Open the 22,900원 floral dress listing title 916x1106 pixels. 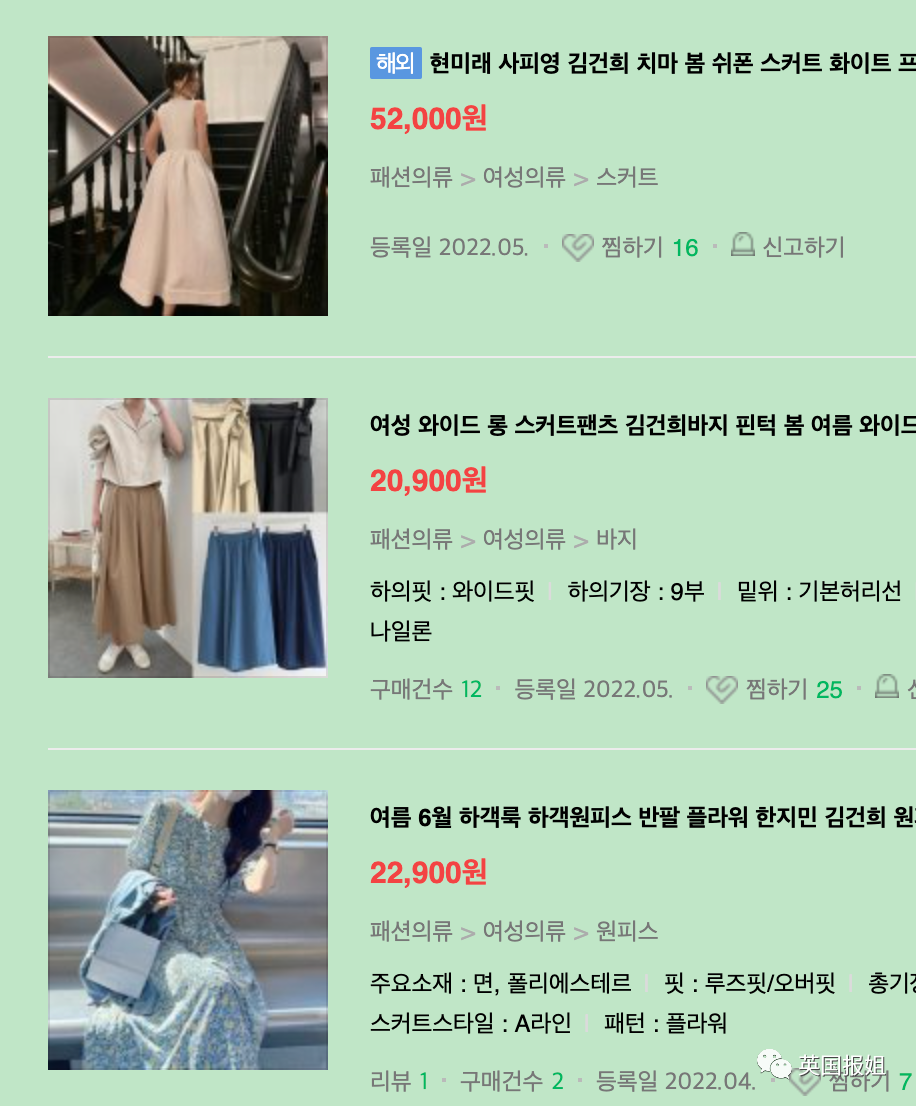[x=642, y=817]
